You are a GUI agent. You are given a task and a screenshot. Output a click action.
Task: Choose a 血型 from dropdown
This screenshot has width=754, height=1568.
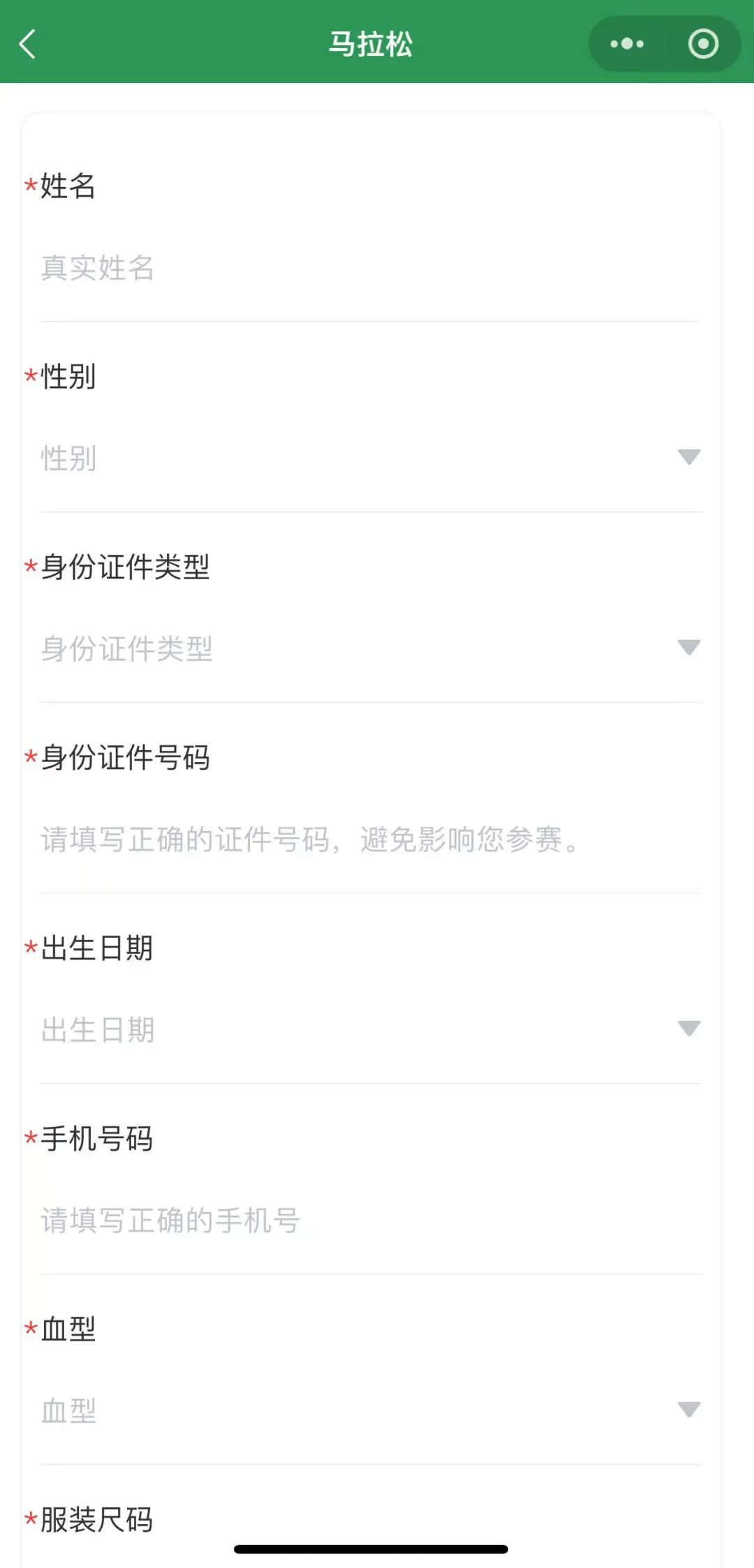[370, 1410]
